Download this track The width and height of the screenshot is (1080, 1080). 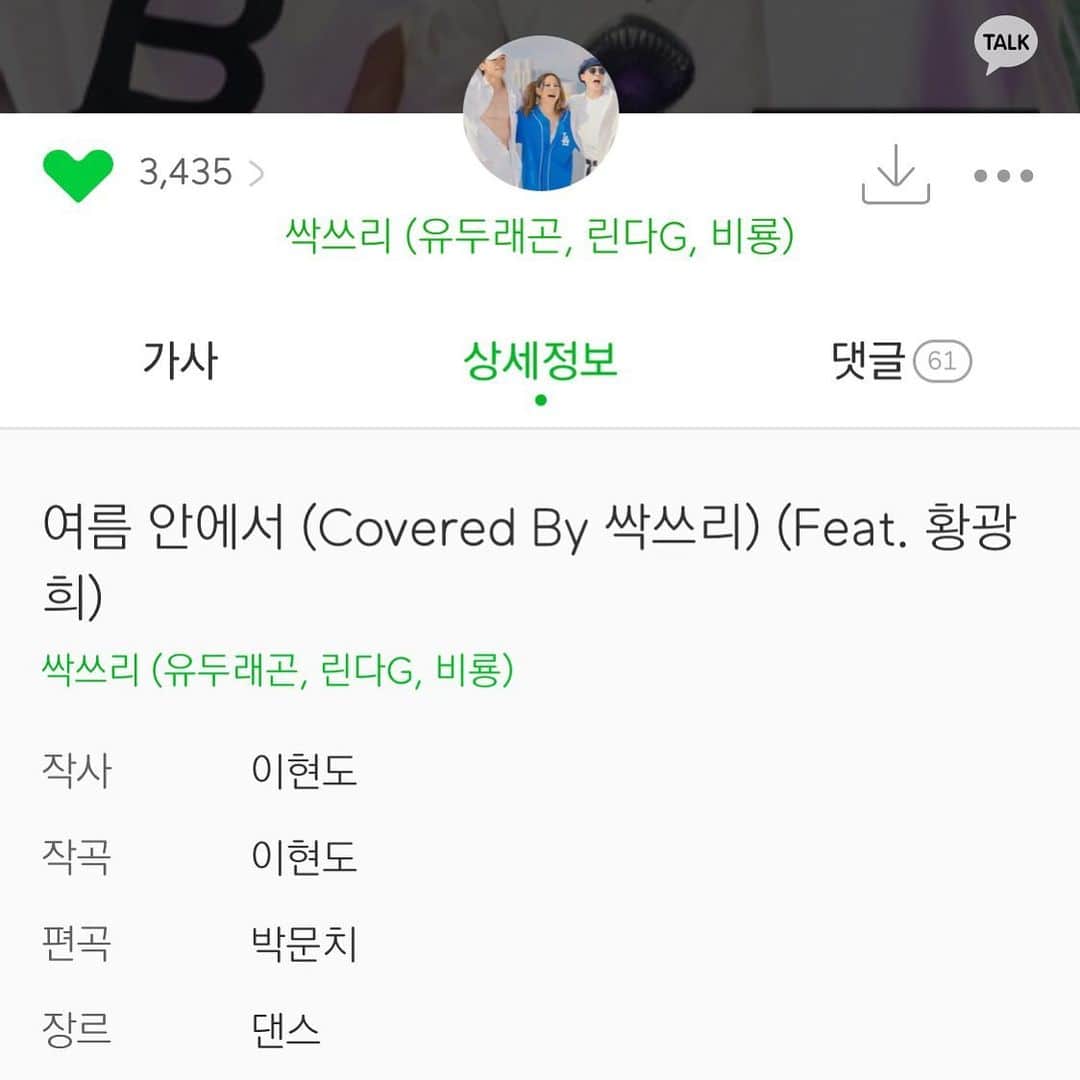click(895, 175)
